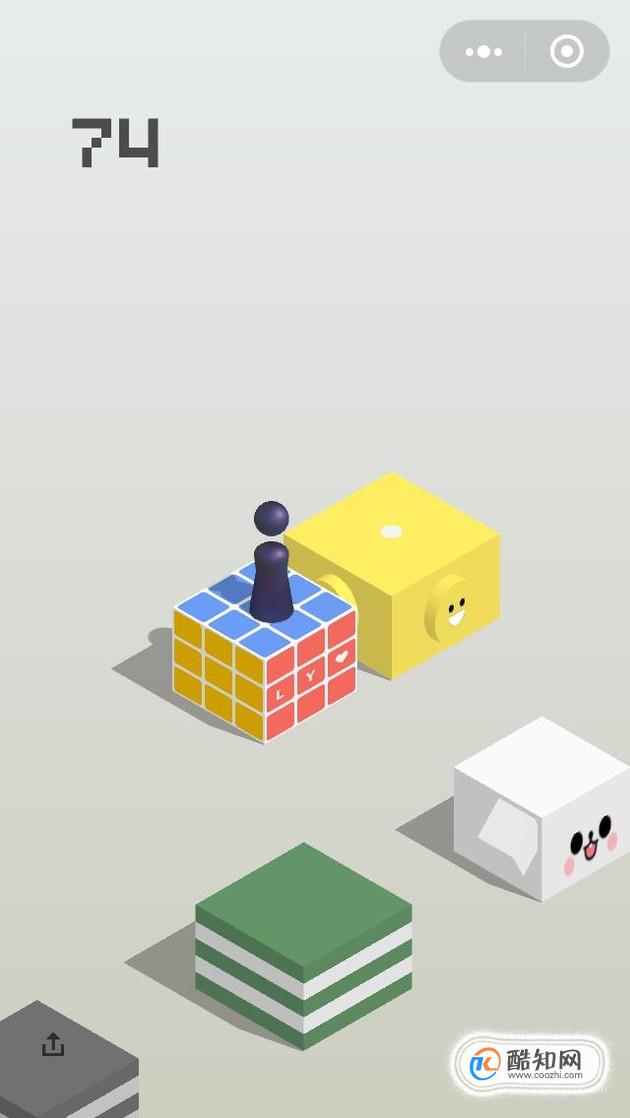The width and height of the screenshot is (630, 1118).
Task: Close the mini program with the circle button
Action: (x=567, y=52)
